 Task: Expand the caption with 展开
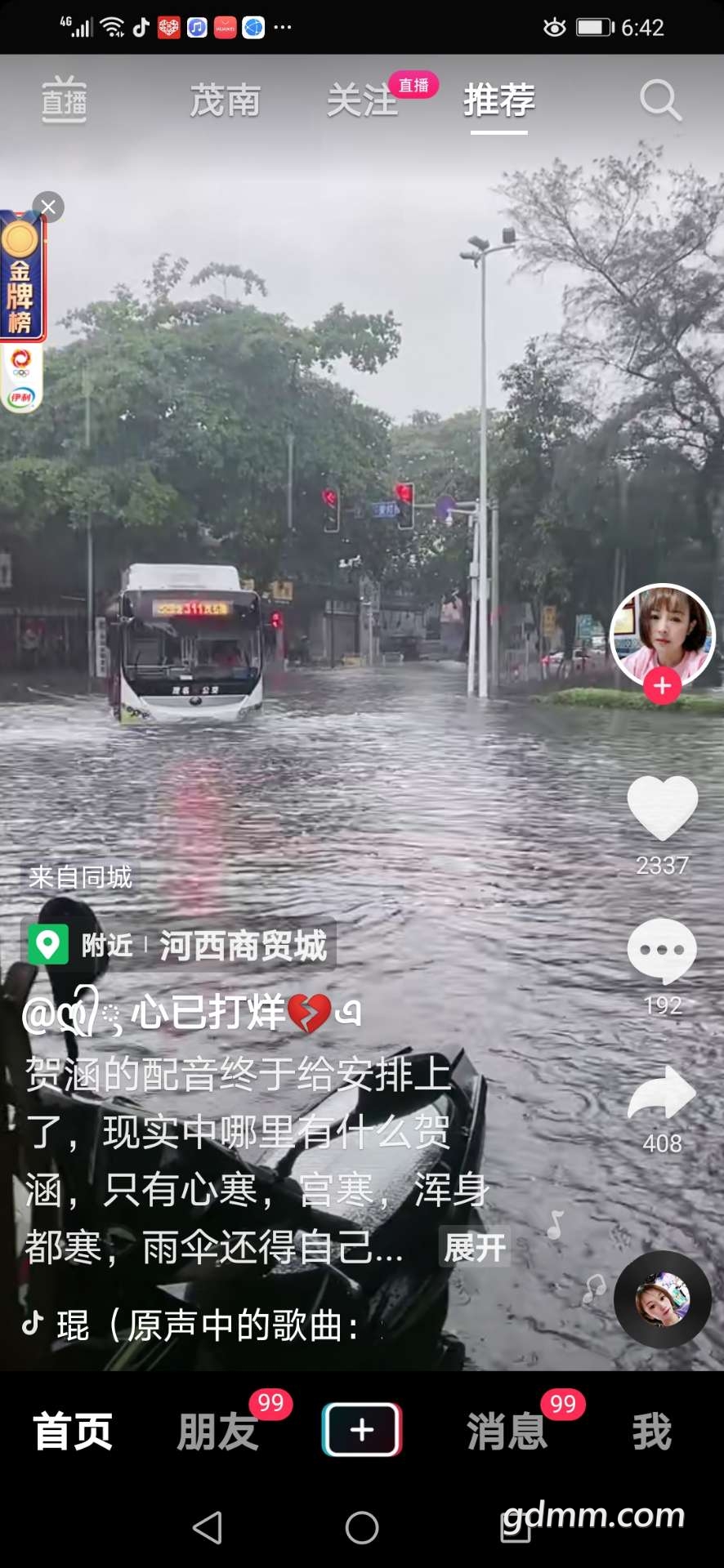475,1247
